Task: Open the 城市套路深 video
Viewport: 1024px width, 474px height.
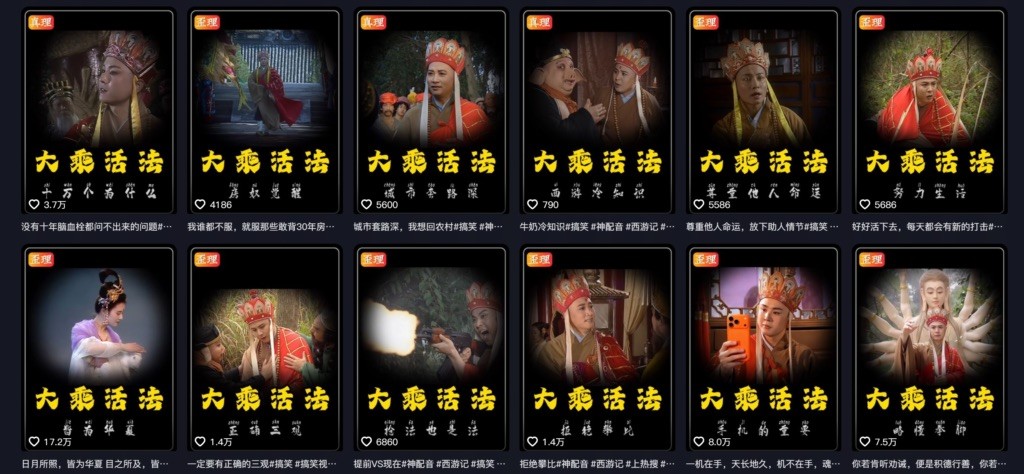Action: click(x=430, y=110)
